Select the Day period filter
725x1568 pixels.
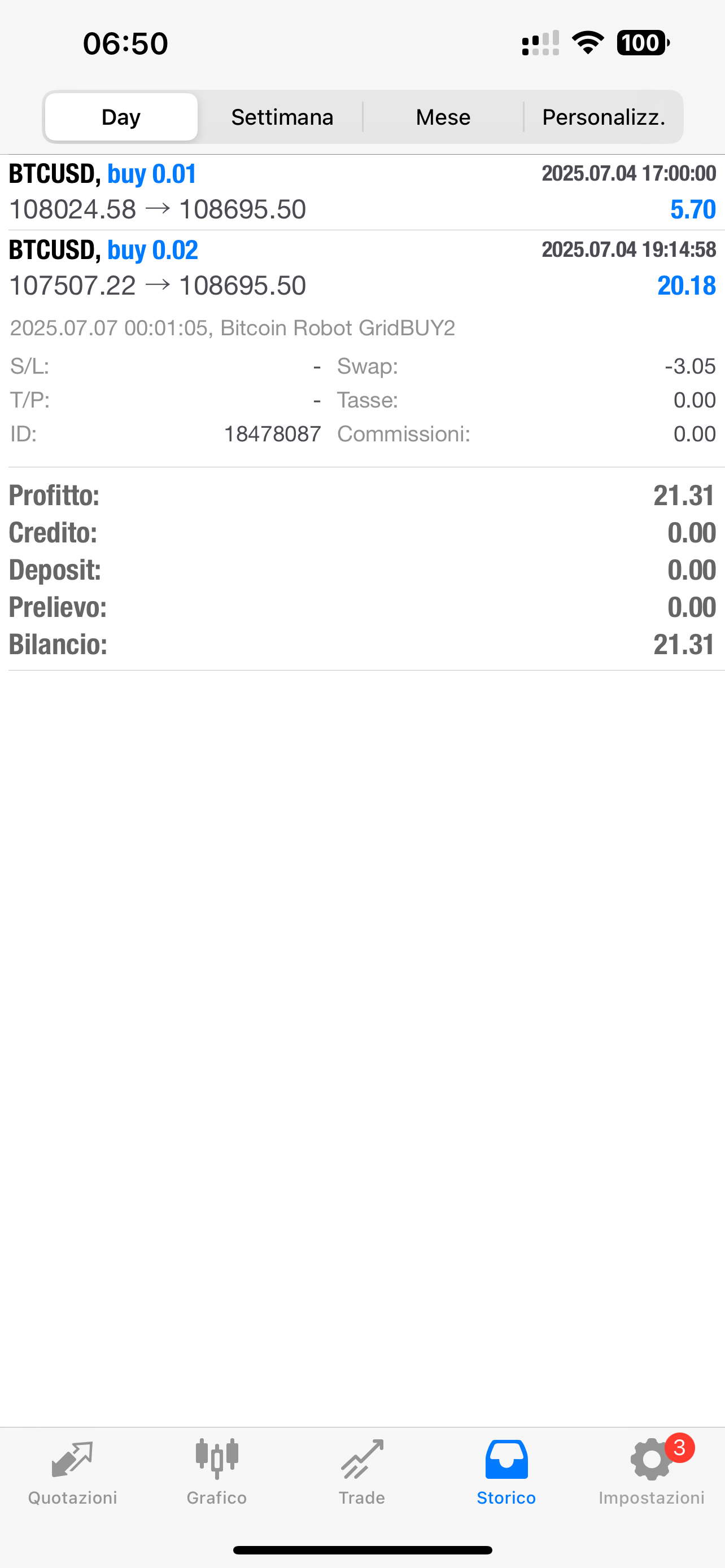point(121,117)
